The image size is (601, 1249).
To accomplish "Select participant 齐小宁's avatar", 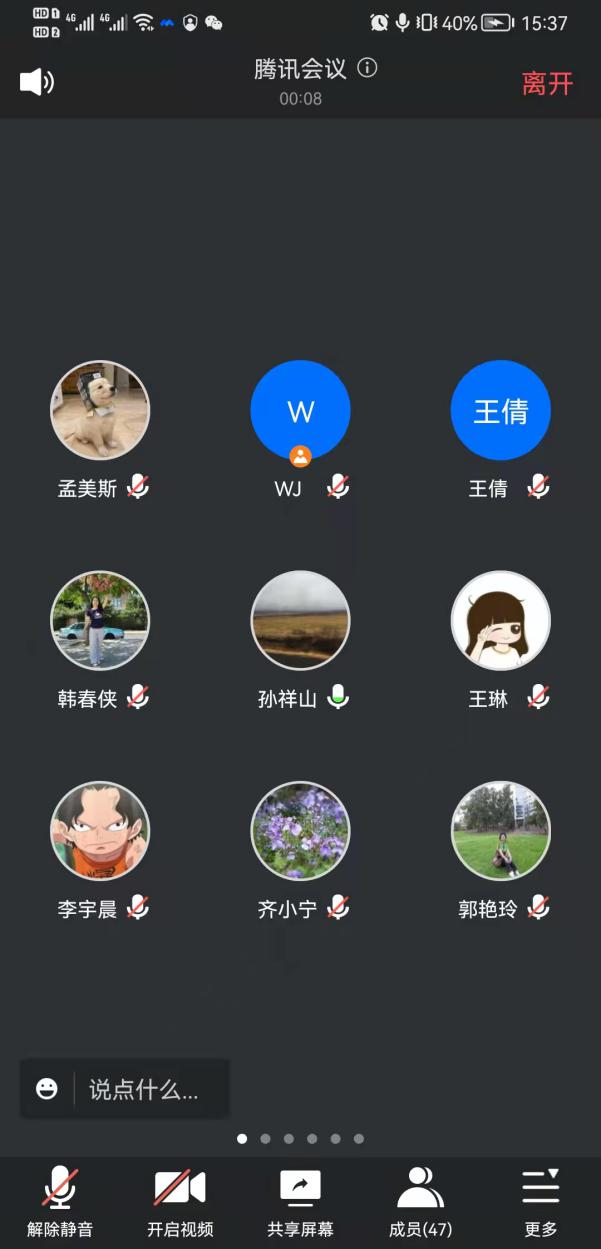I will pyautogui.click(x=300, y=830).
